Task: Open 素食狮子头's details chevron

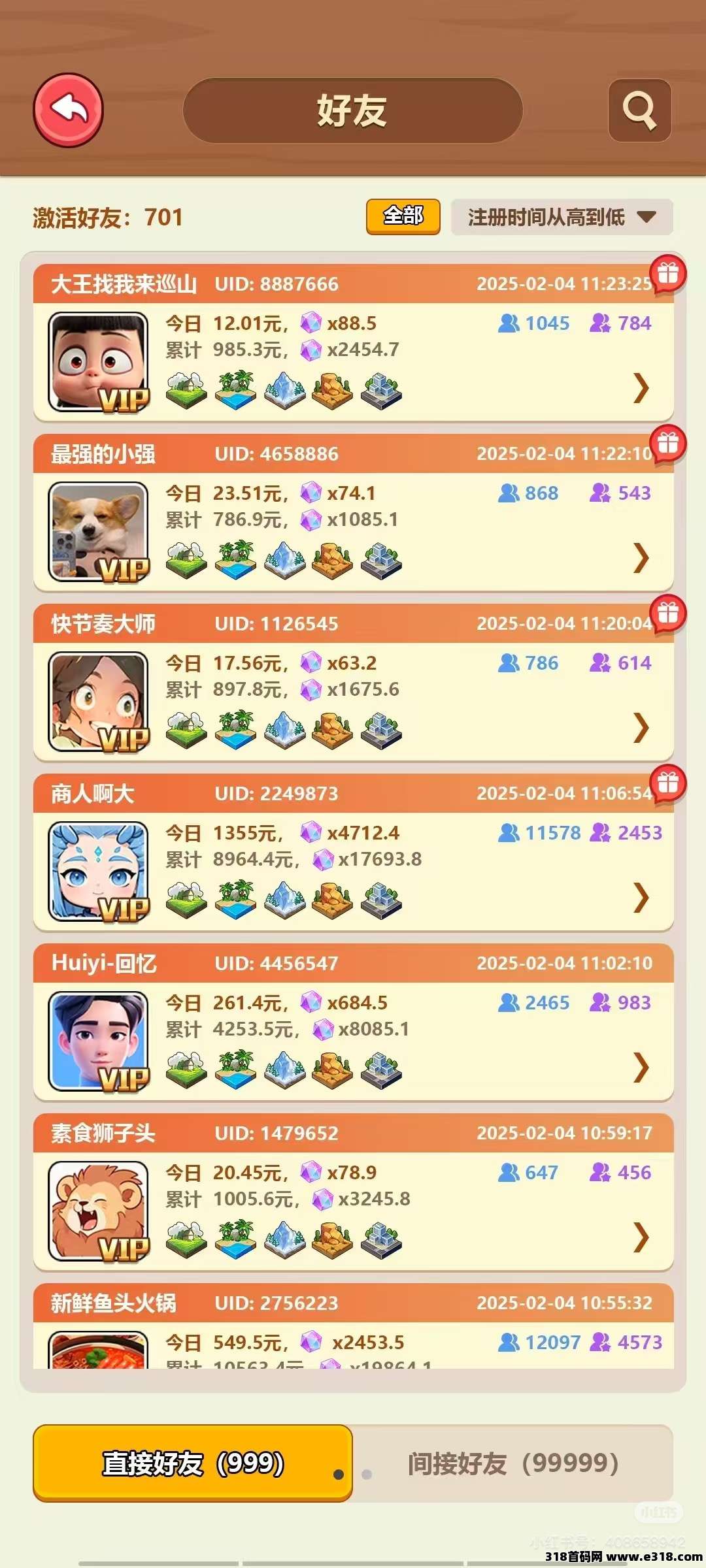Action: (641, 1237)
